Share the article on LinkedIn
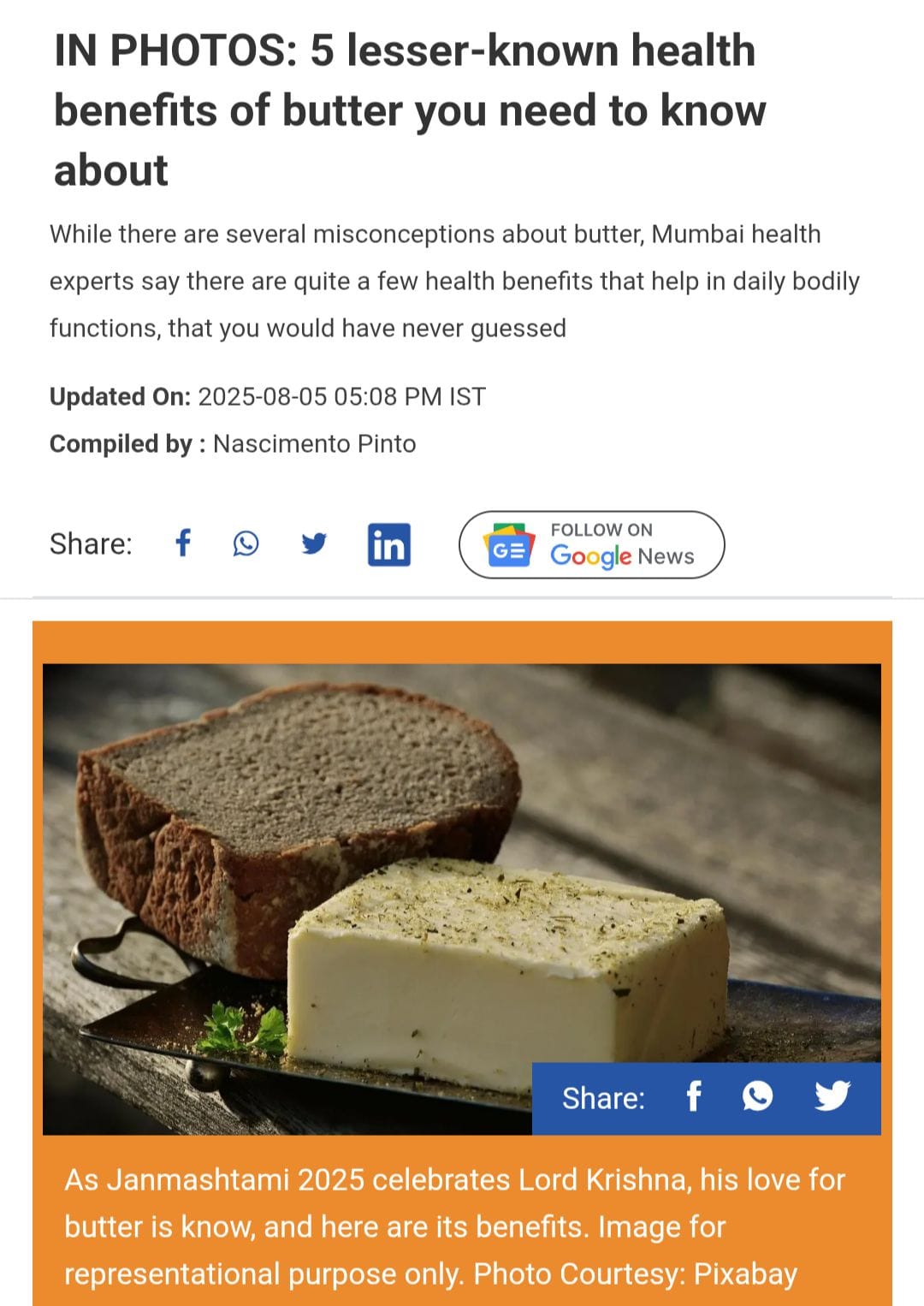 388,544
